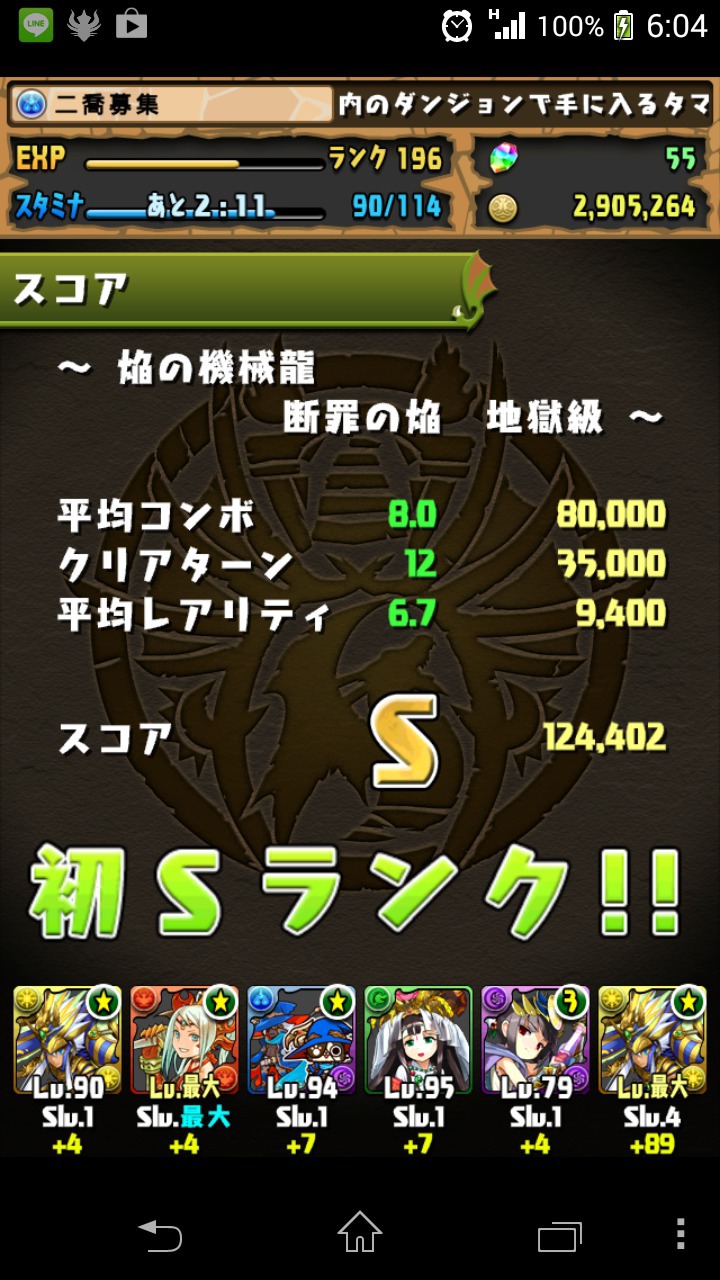Go to the home screen

click(x=360, y=1233)
